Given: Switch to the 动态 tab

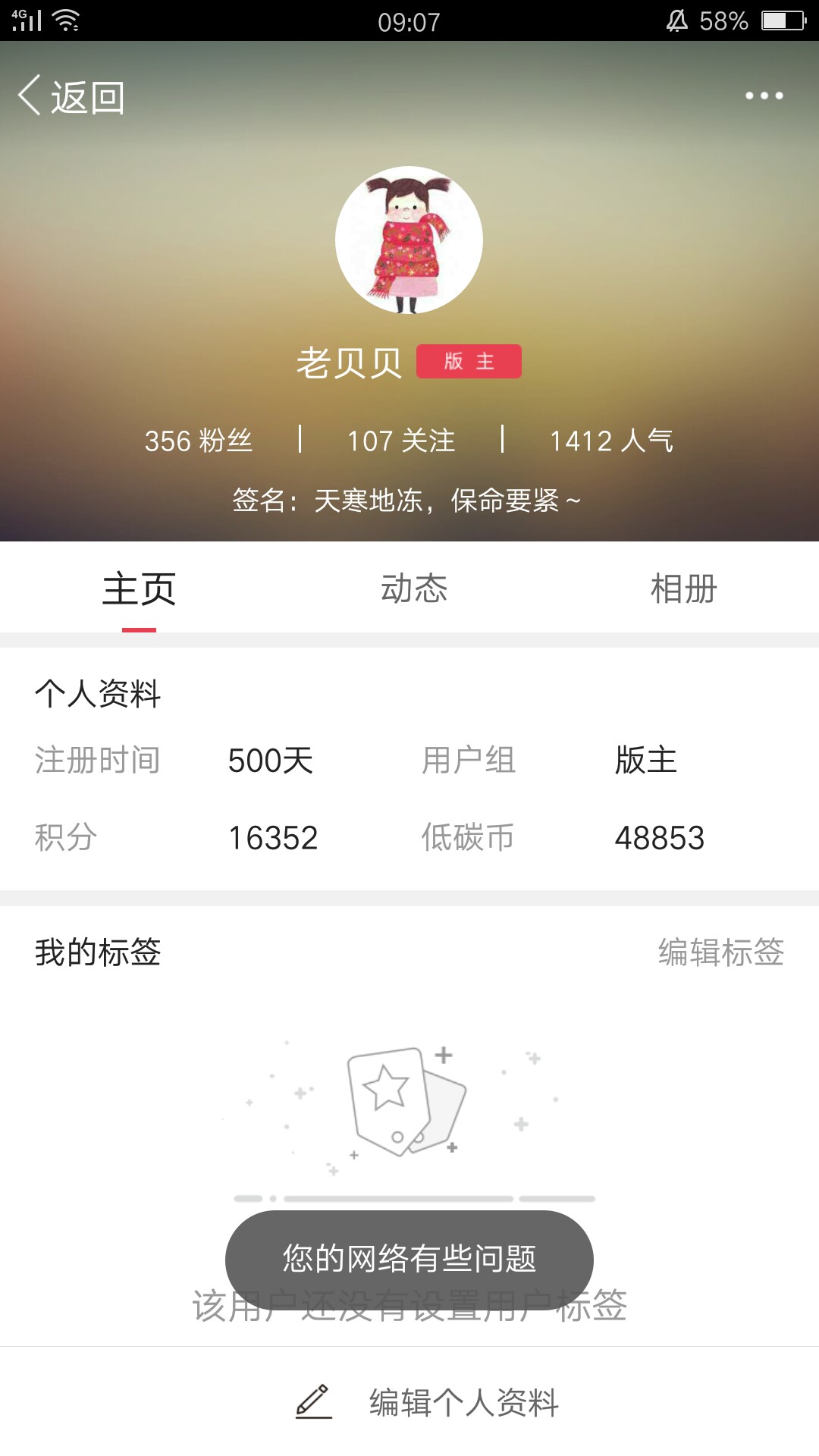Looking at the screenshot, I should [x=414, y=589].
